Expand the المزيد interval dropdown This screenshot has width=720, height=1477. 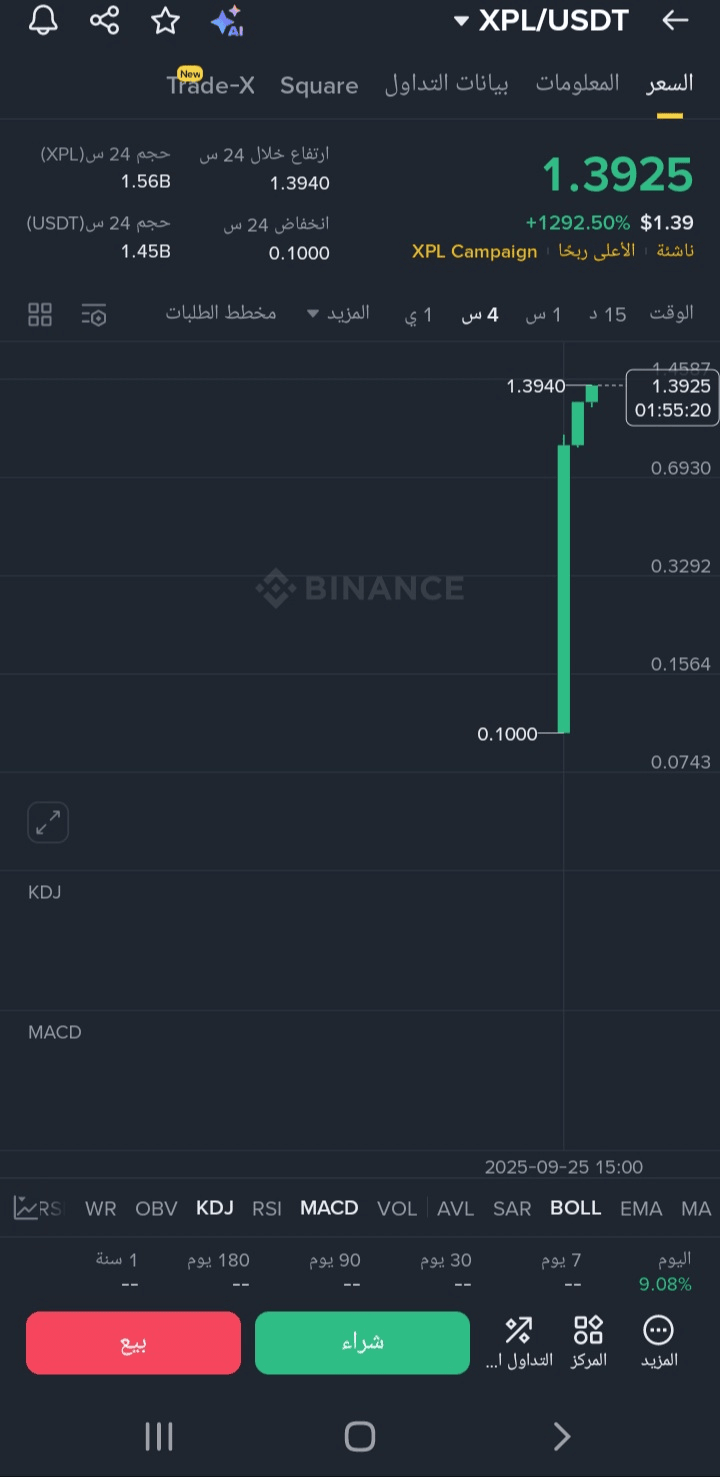pos(338,313)
